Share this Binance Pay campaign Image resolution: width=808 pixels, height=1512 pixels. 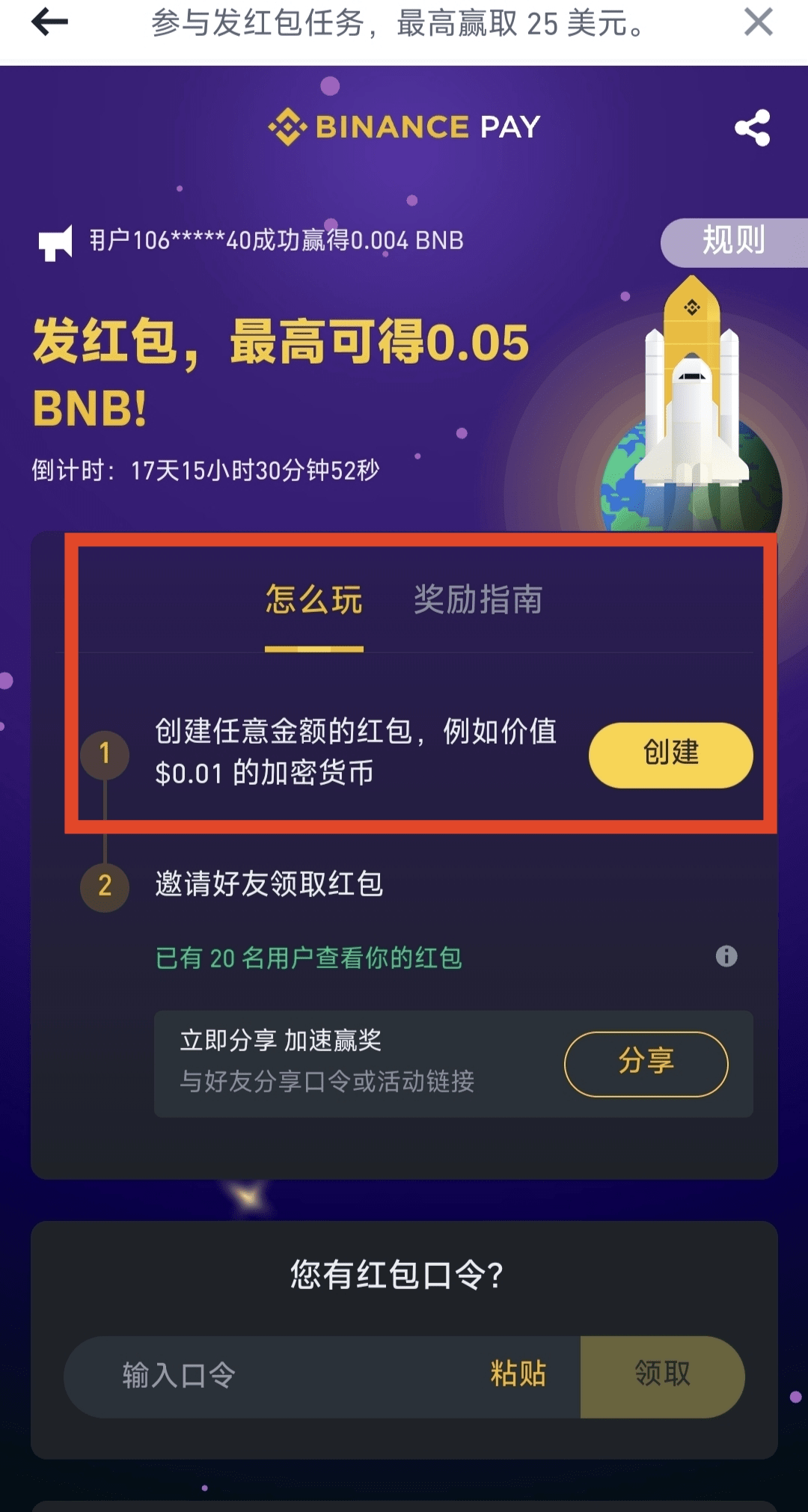(x=752, y=128)
